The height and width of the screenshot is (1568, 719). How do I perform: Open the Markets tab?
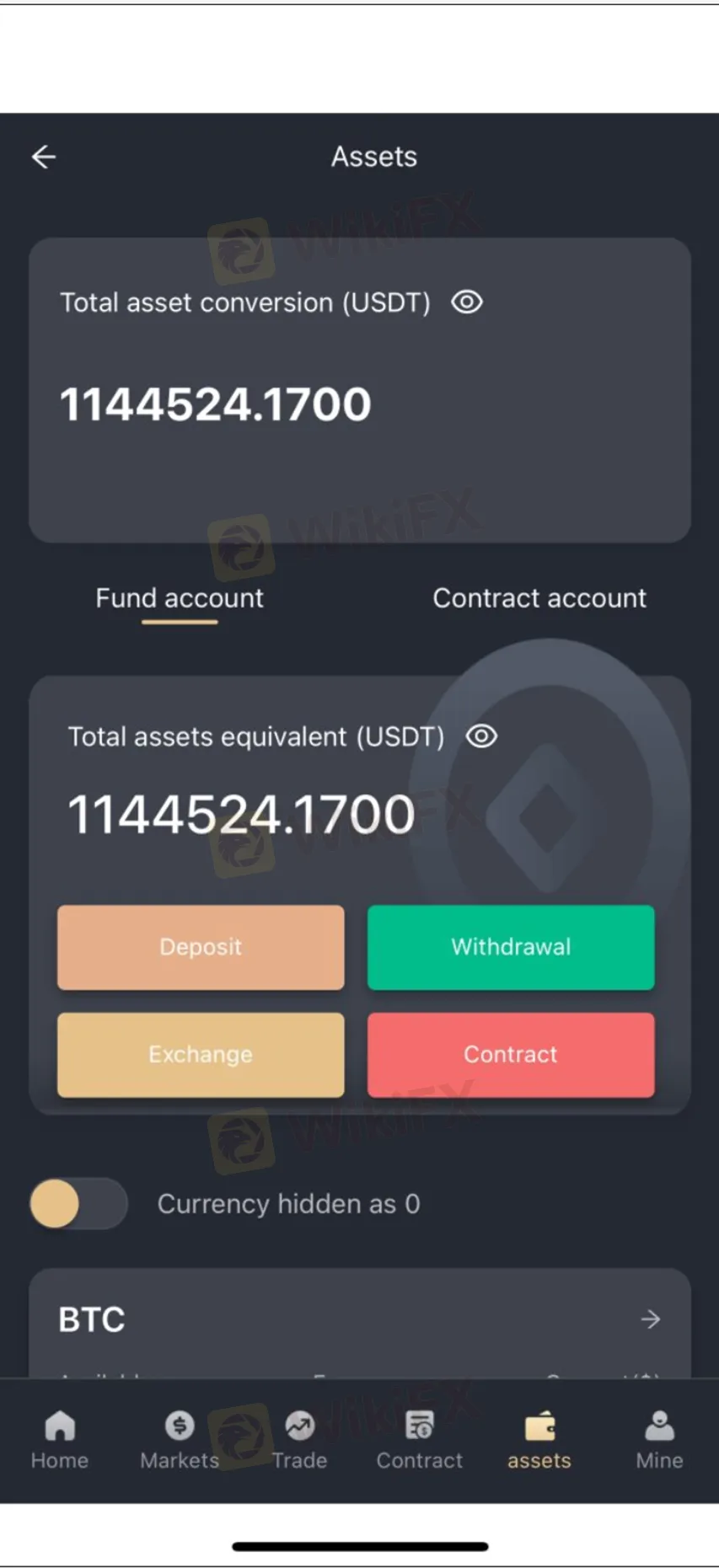180,1441
